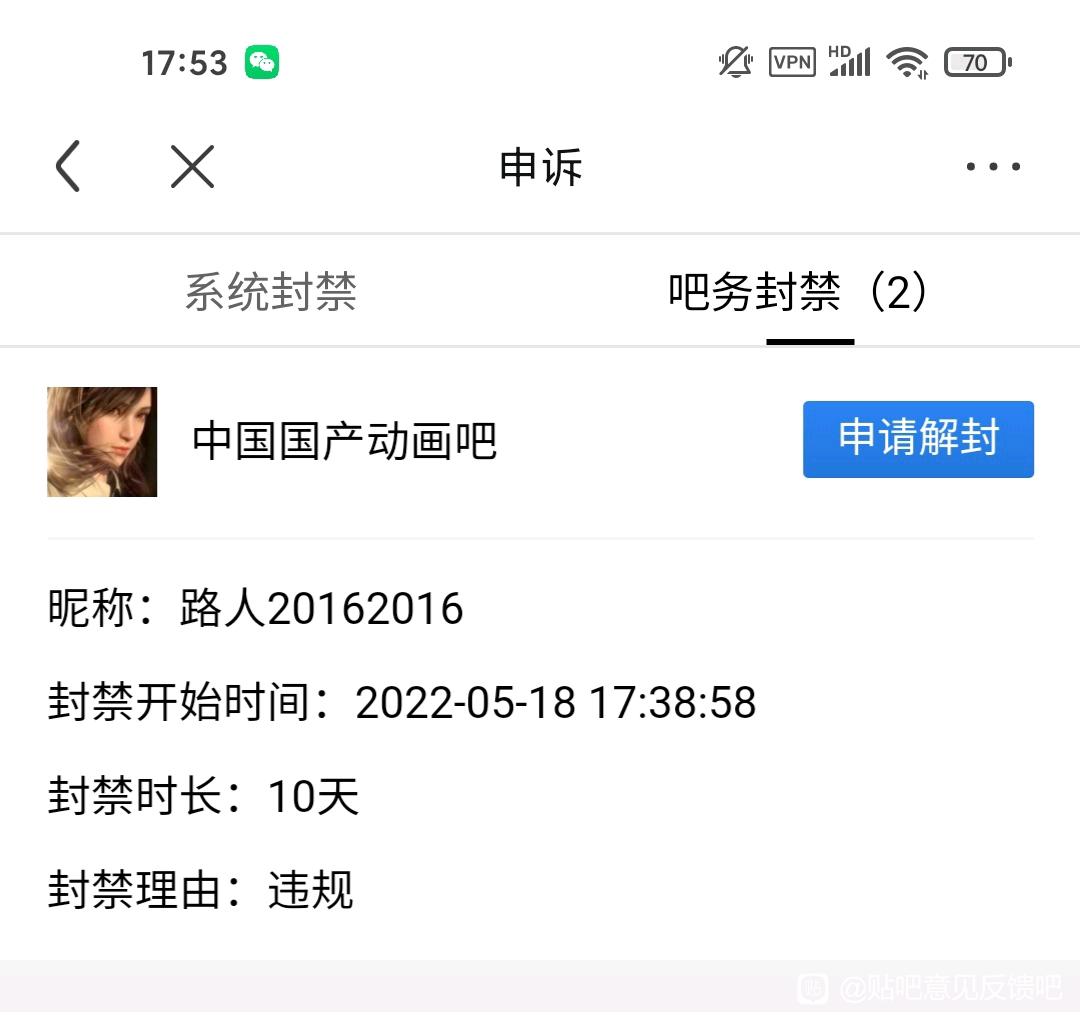Close the 申诉 page with the X

coord(192,166)
